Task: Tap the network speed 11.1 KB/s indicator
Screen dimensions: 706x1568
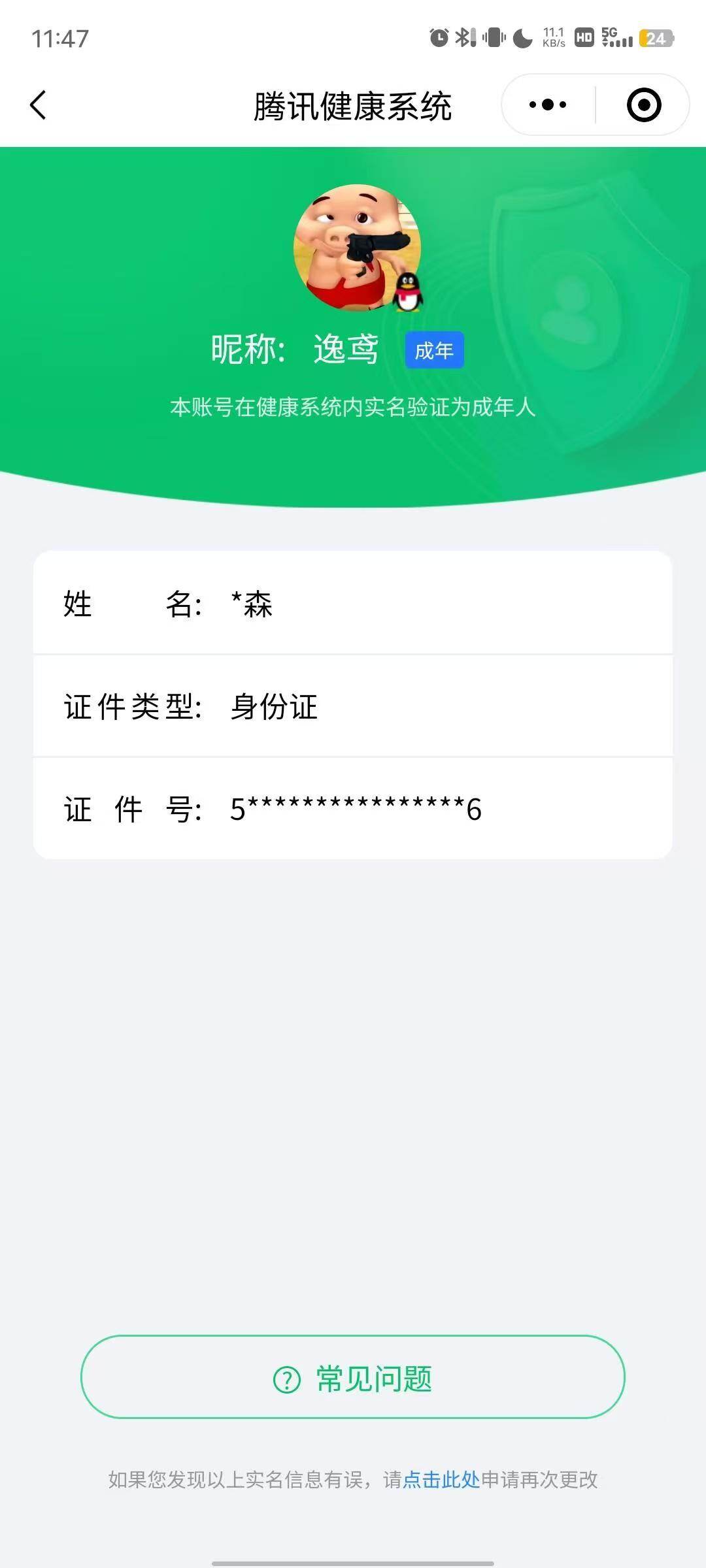Action: click(552, 37)
